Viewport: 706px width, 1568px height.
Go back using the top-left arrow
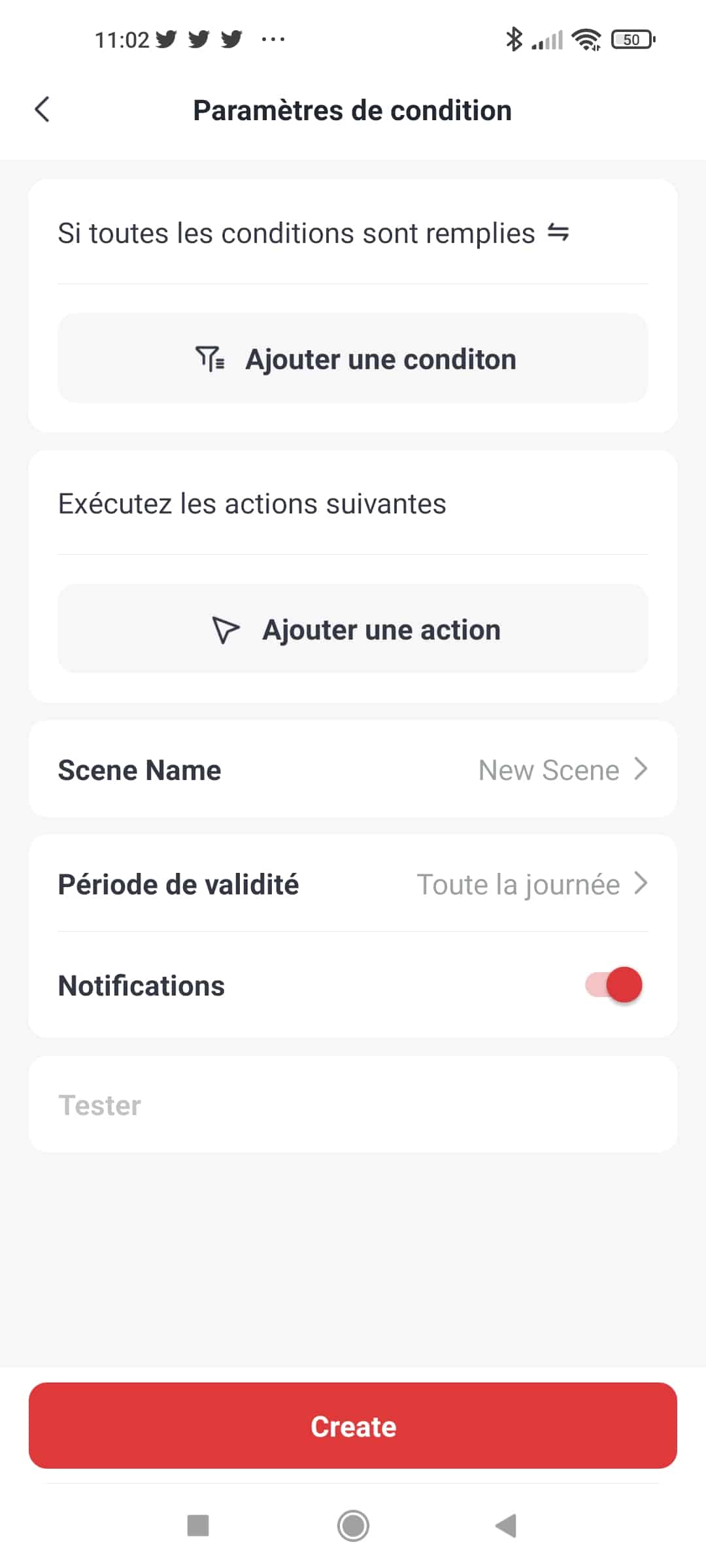coord(42,110)
